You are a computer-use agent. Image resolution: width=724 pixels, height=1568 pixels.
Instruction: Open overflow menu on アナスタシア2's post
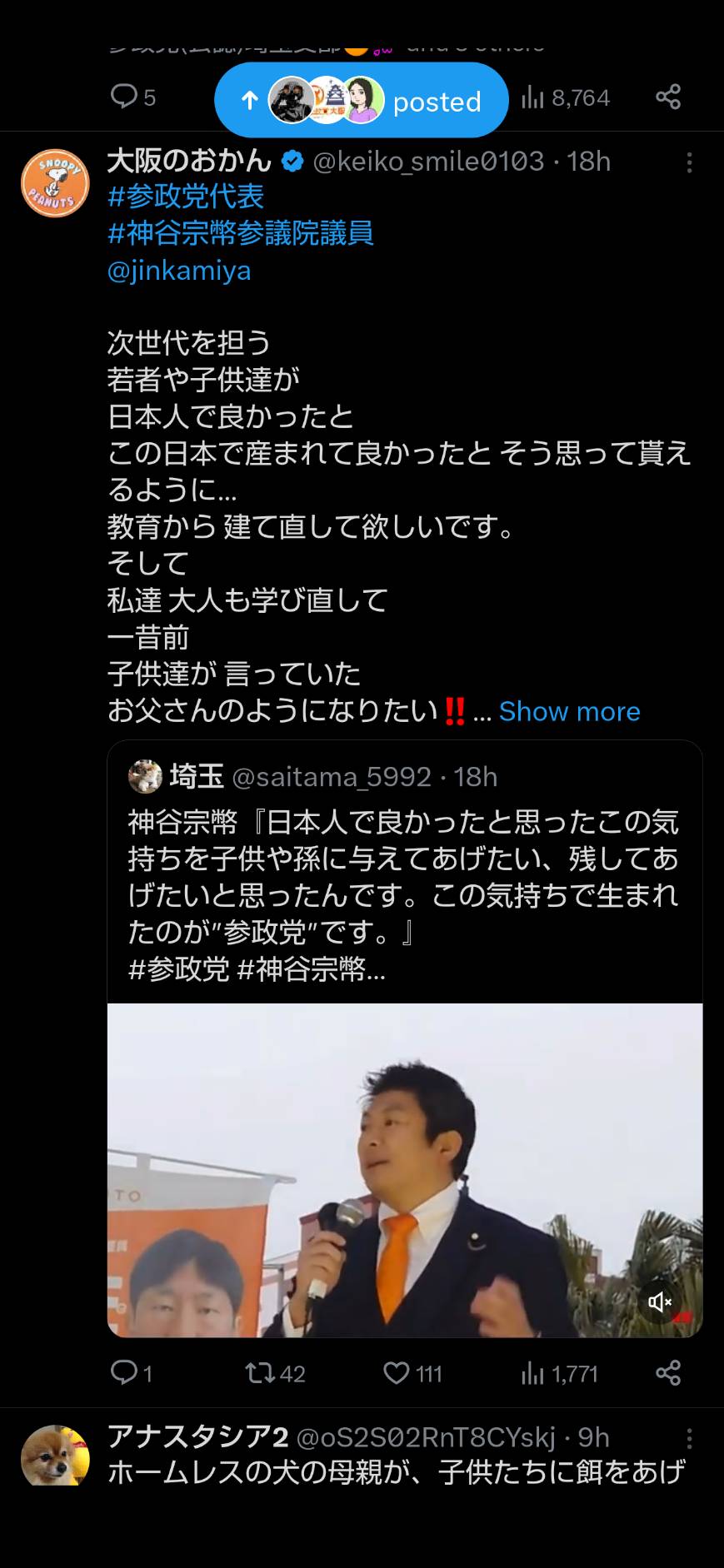[x=689, y=1438]
